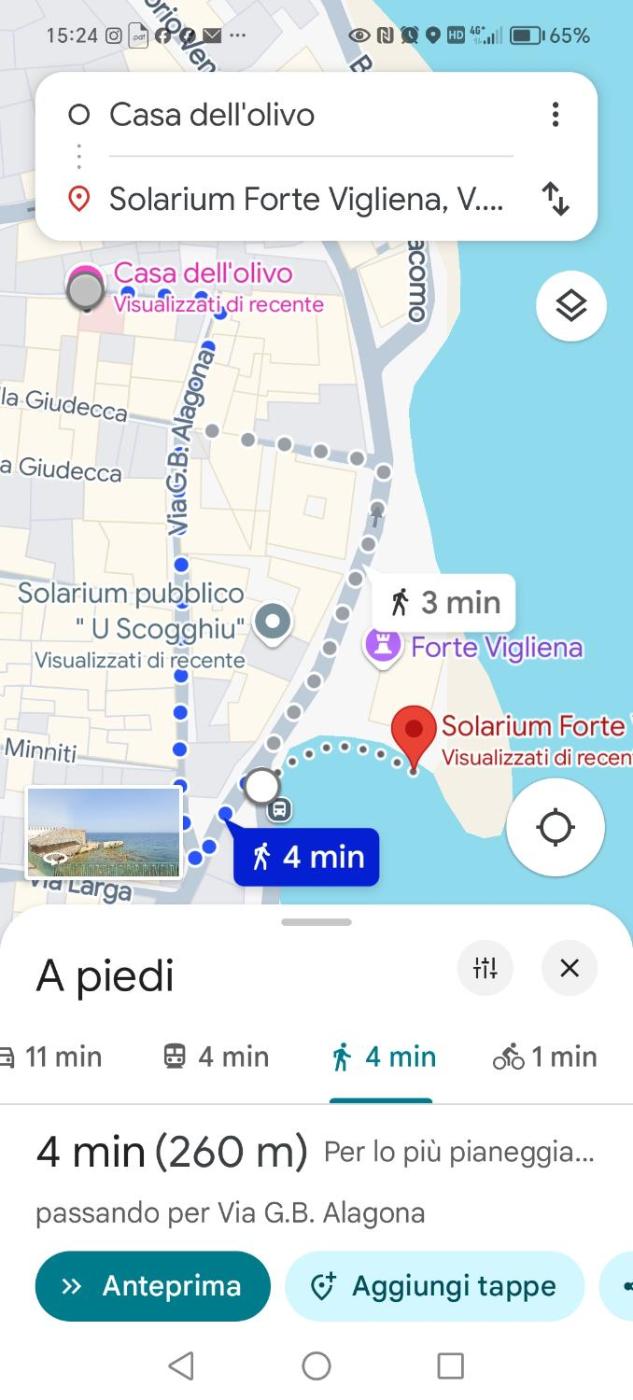Image resolution: width=633 pixels, height=1400 pixels.
Task: Switch to the 4 min transit tab
Action: pyautogui.click(x=215, y=1057)
